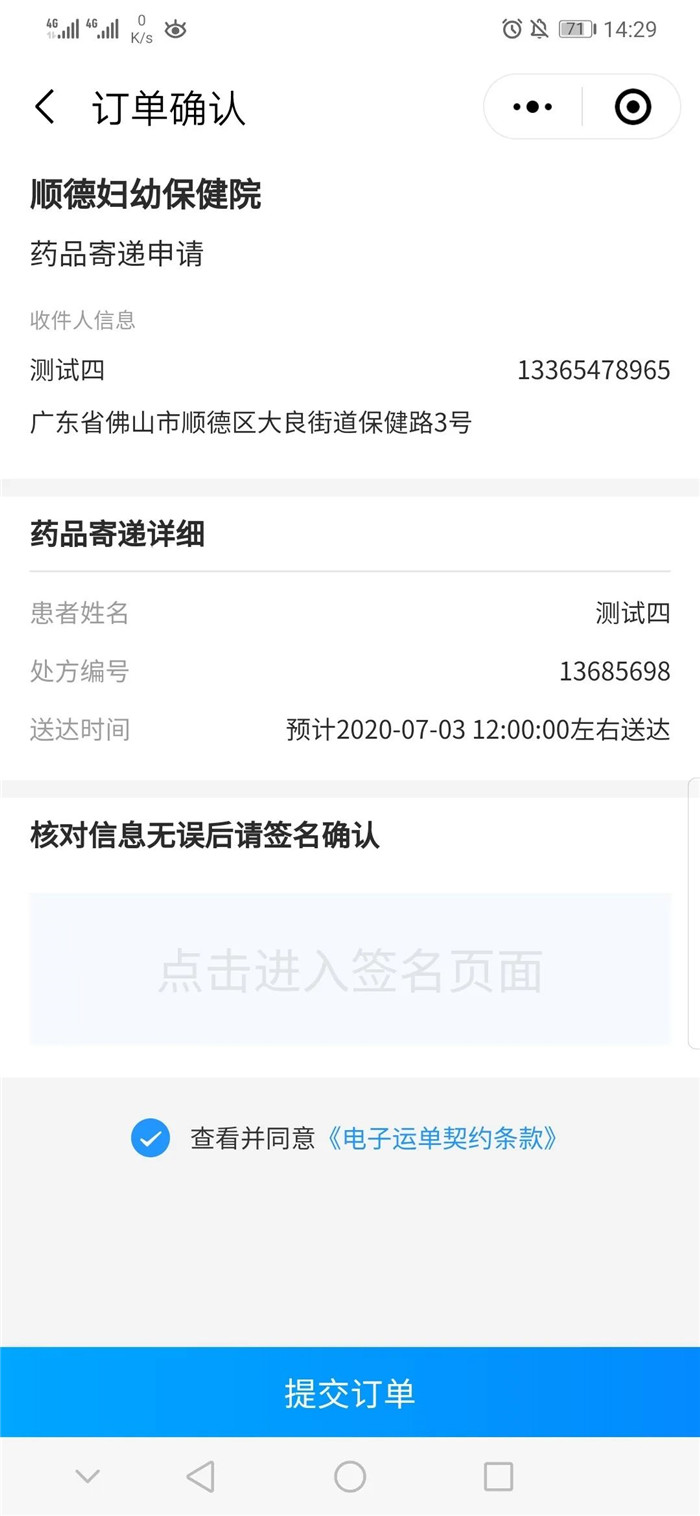Submit the order with 提交订单
The height and width of the screenshot is (1516, 700).
coord(350,1392)
